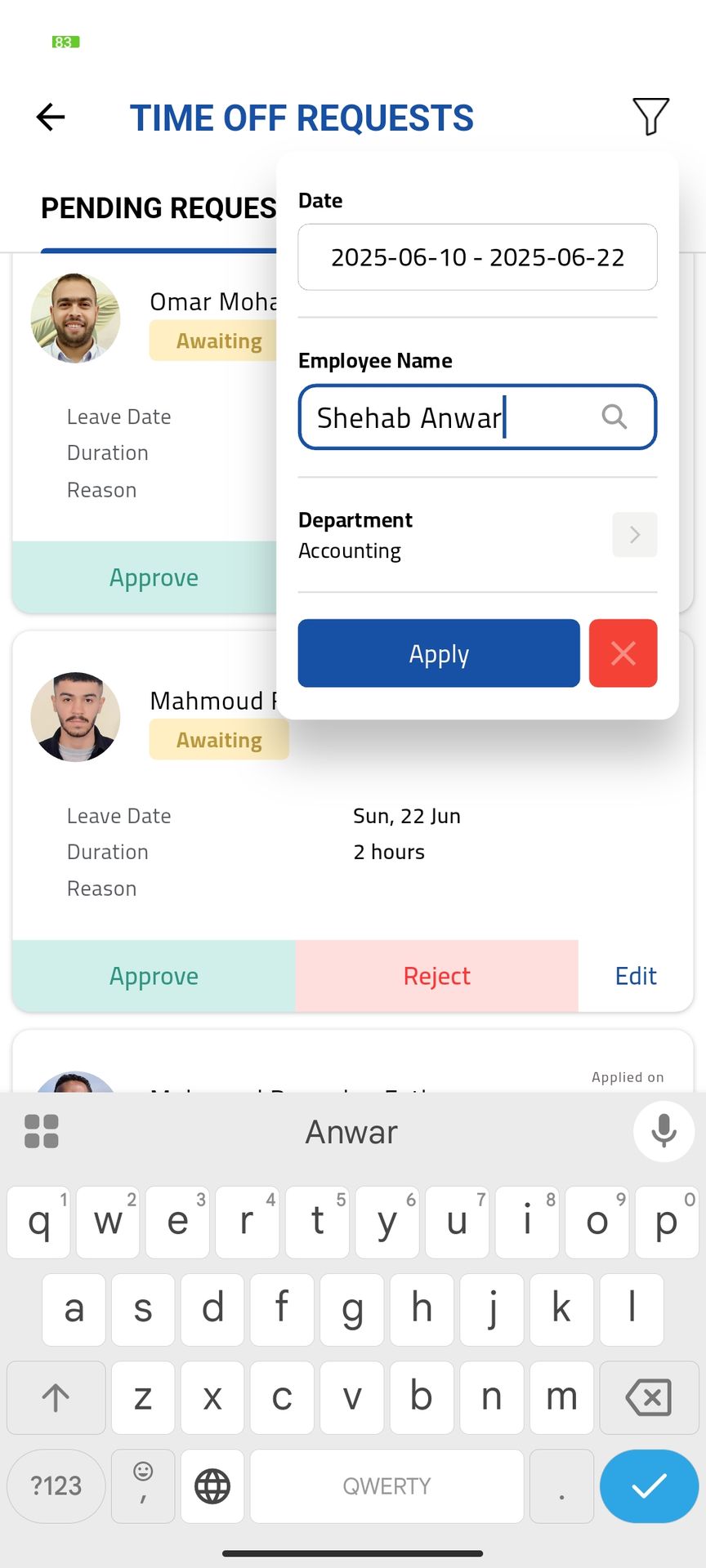Start voice input with the microphone
The height and width of the screenshot is (1568, 706).
click(x=664, y=1131)
